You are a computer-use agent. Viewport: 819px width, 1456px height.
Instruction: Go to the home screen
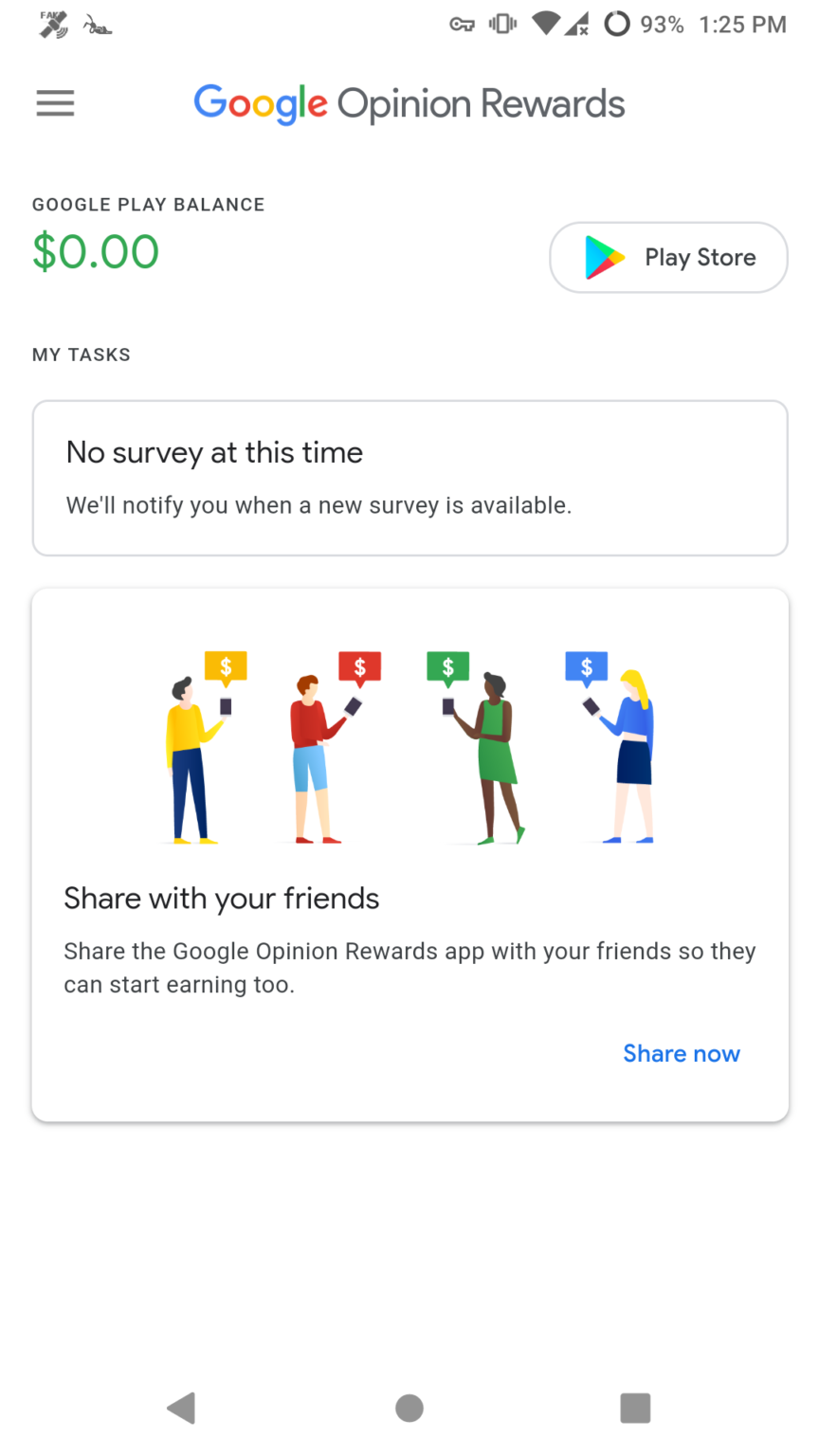click(409, 1408)
